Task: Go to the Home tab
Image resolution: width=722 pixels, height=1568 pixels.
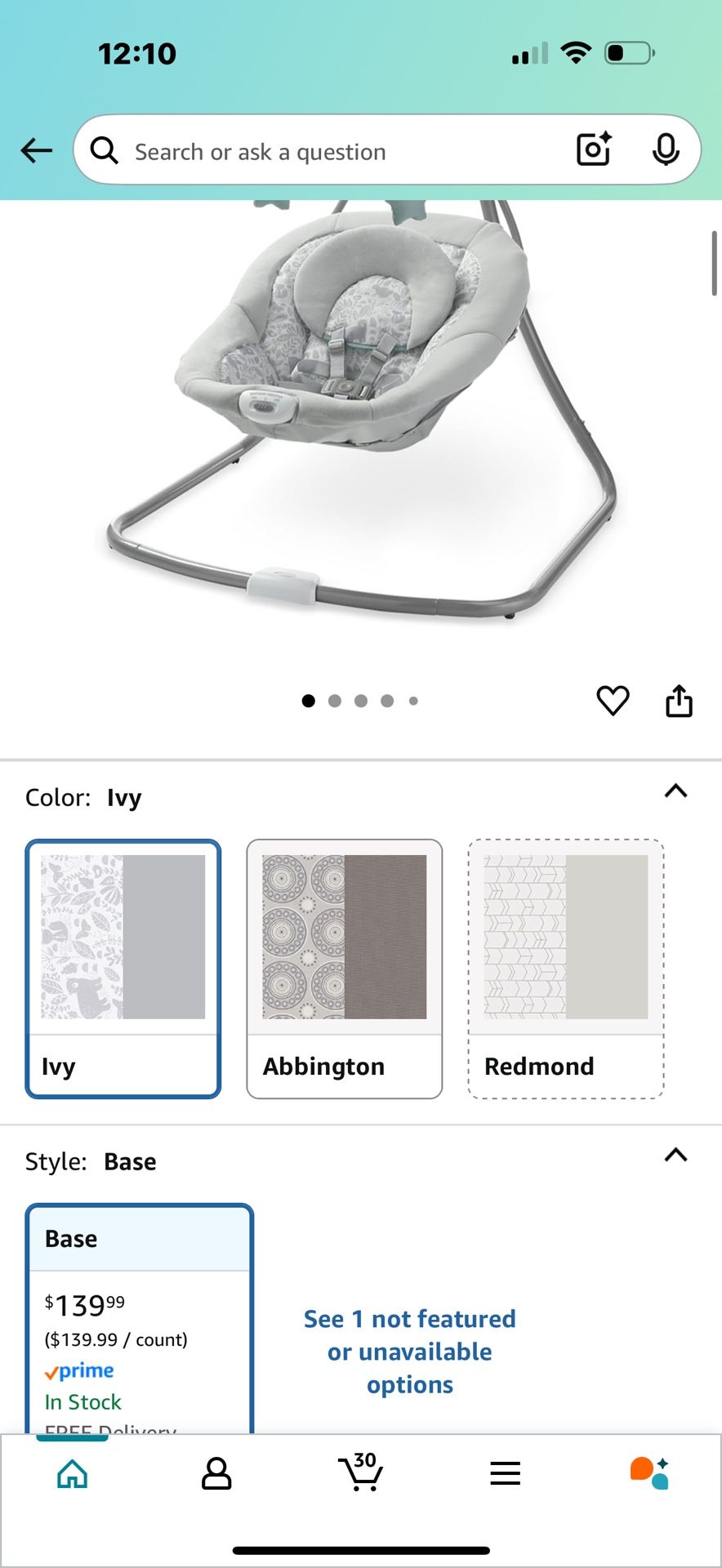Action: tap(72, 1474)
